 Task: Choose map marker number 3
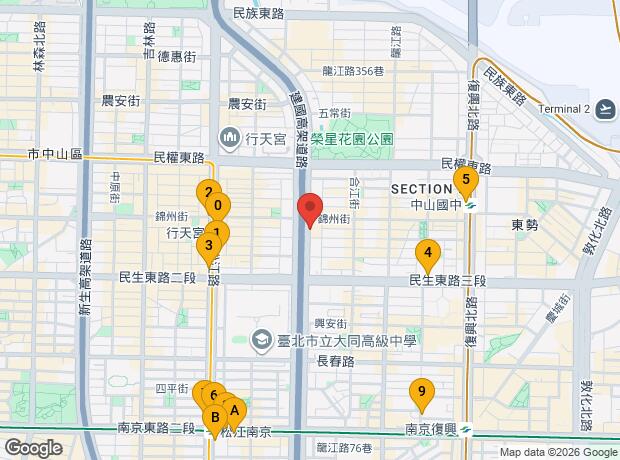(x=208, y=245)
